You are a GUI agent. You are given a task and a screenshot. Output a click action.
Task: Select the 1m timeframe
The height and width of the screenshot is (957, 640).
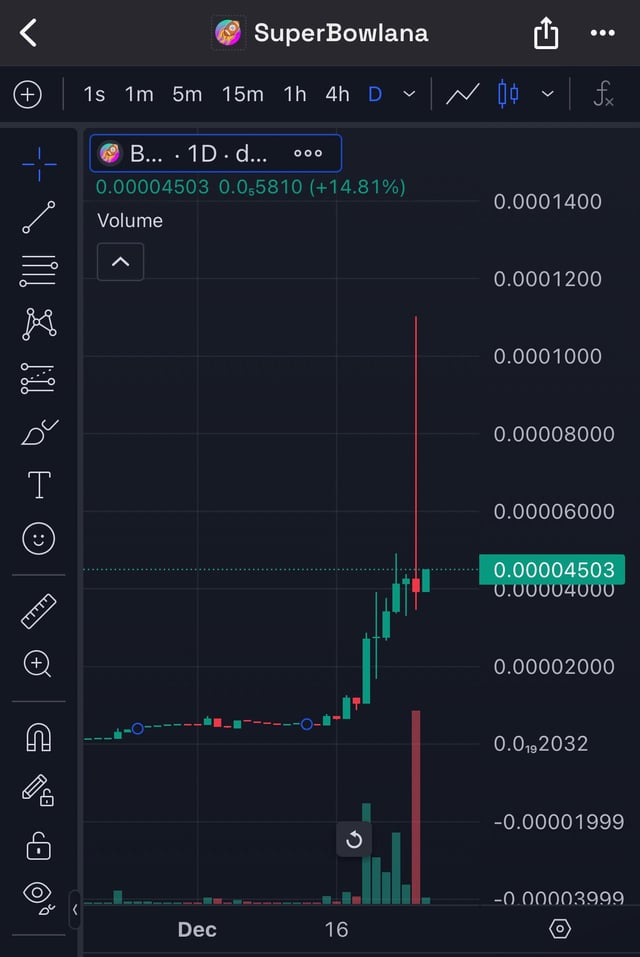(139, 95)
